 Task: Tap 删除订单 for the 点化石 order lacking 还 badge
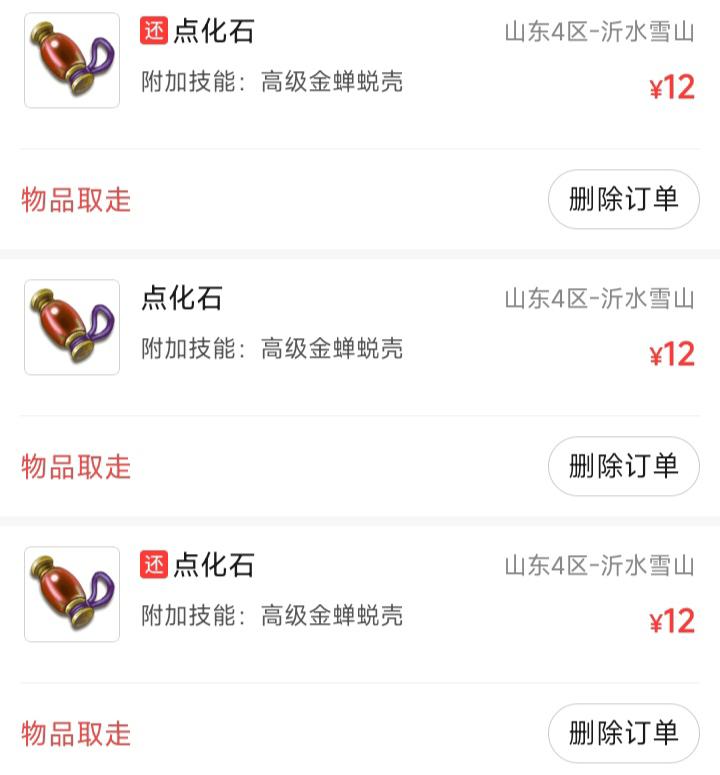(x=623, y=466)
